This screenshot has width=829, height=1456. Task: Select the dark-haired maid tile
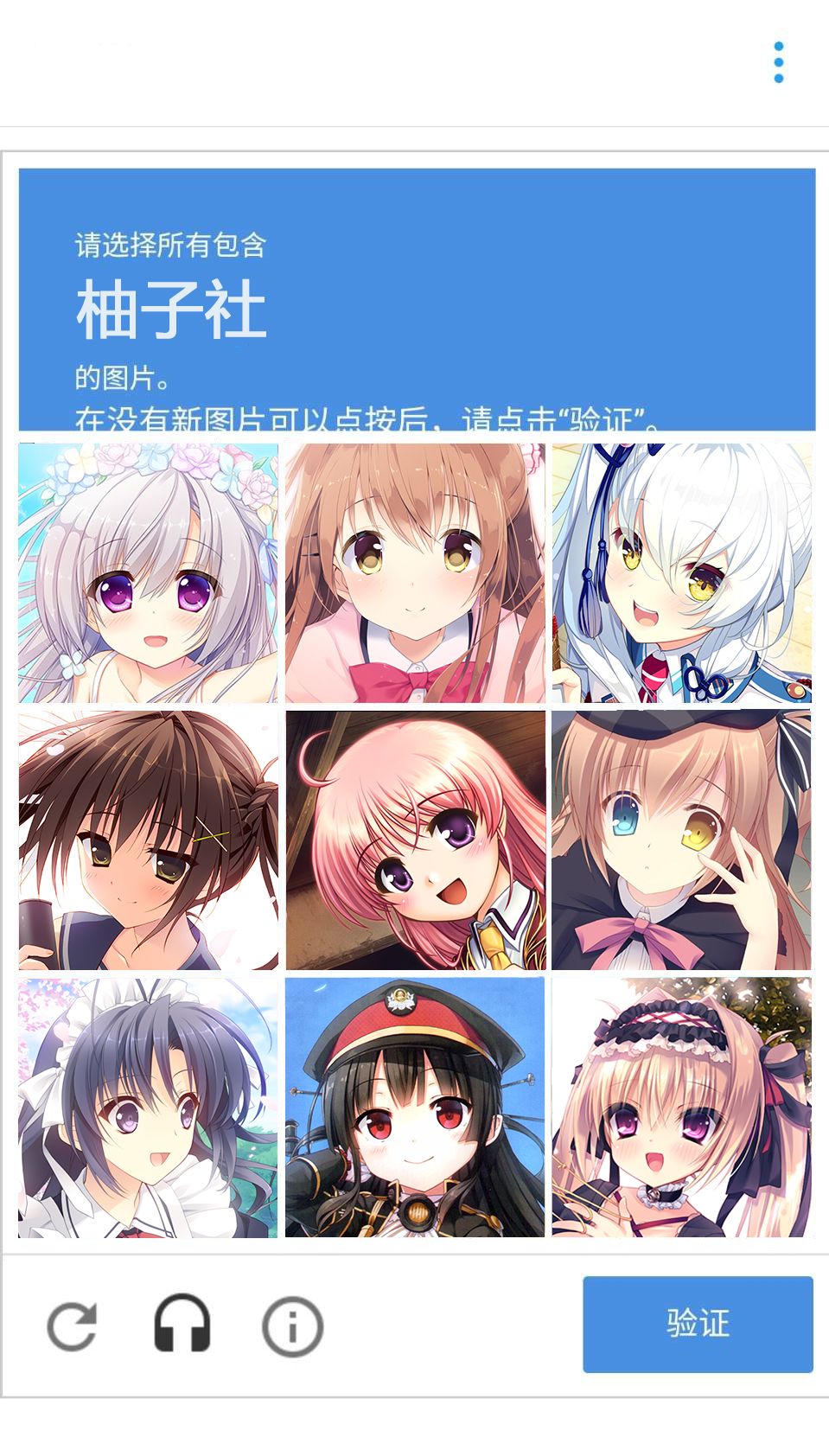click(x=148, y=1107)
